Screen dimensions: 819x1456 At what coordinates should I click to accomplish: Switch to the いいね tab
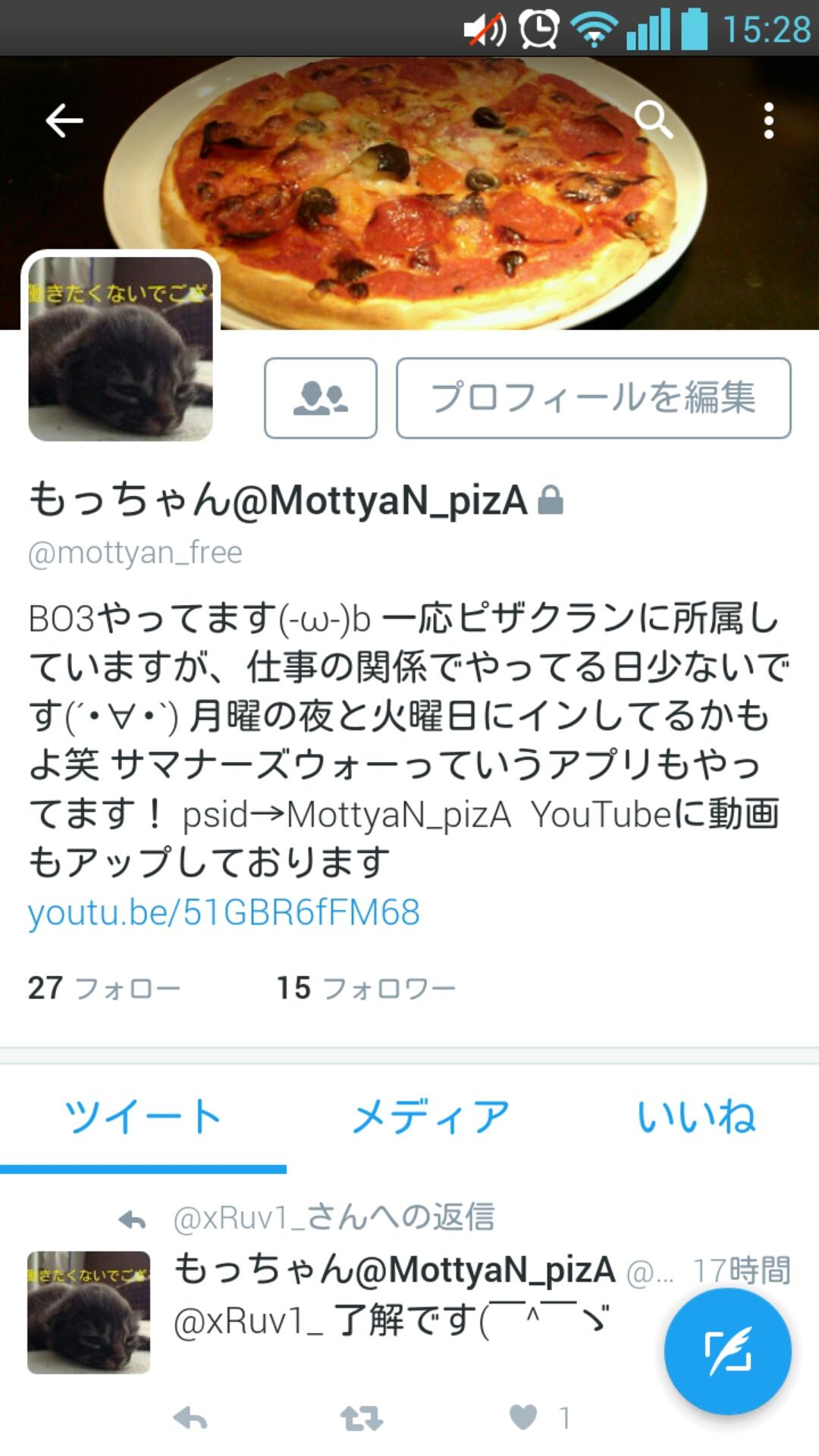click(696, 1117)
